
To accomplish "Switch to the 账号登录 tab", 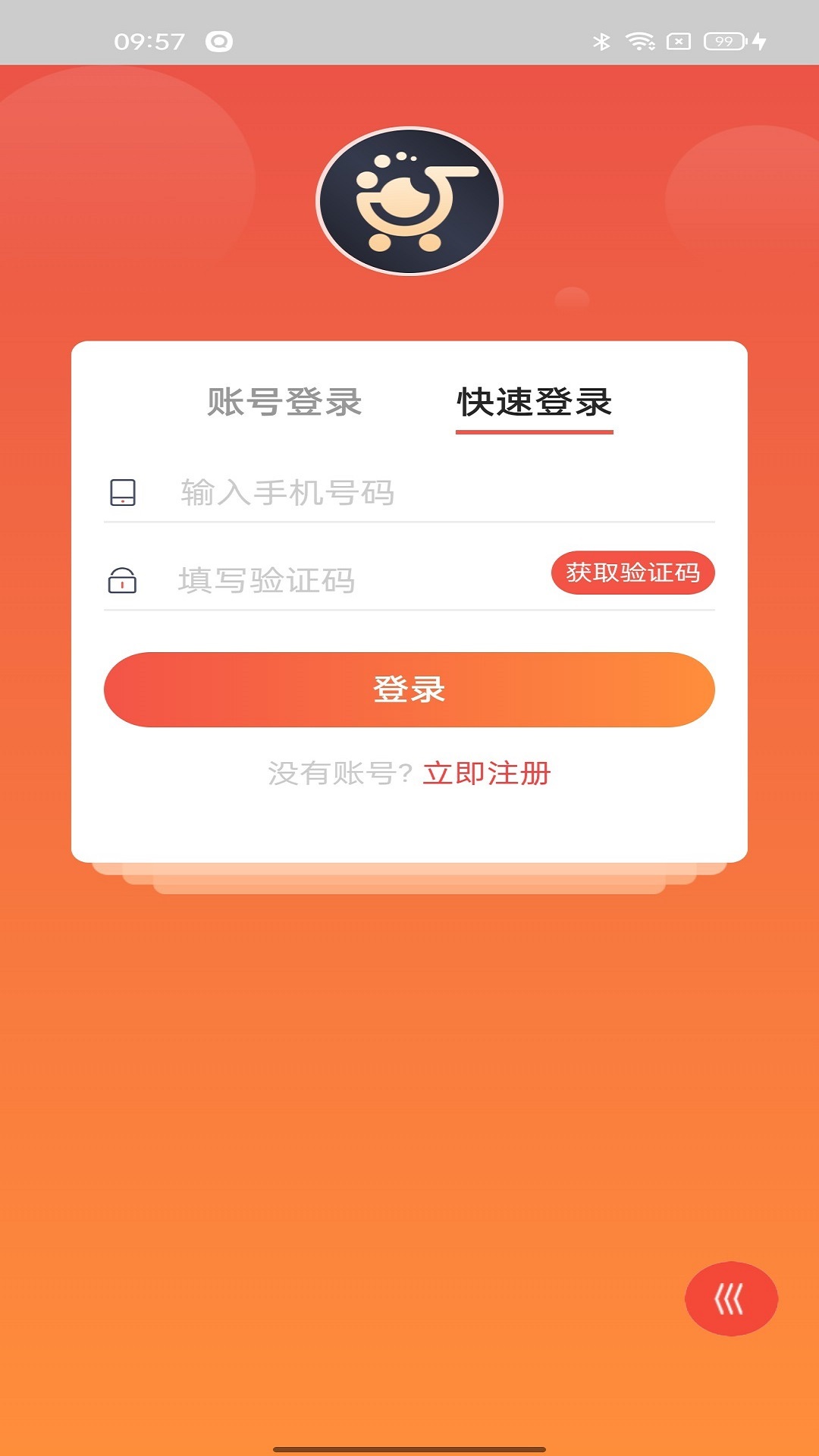I will pyautogui.click(x=284, y=403).
